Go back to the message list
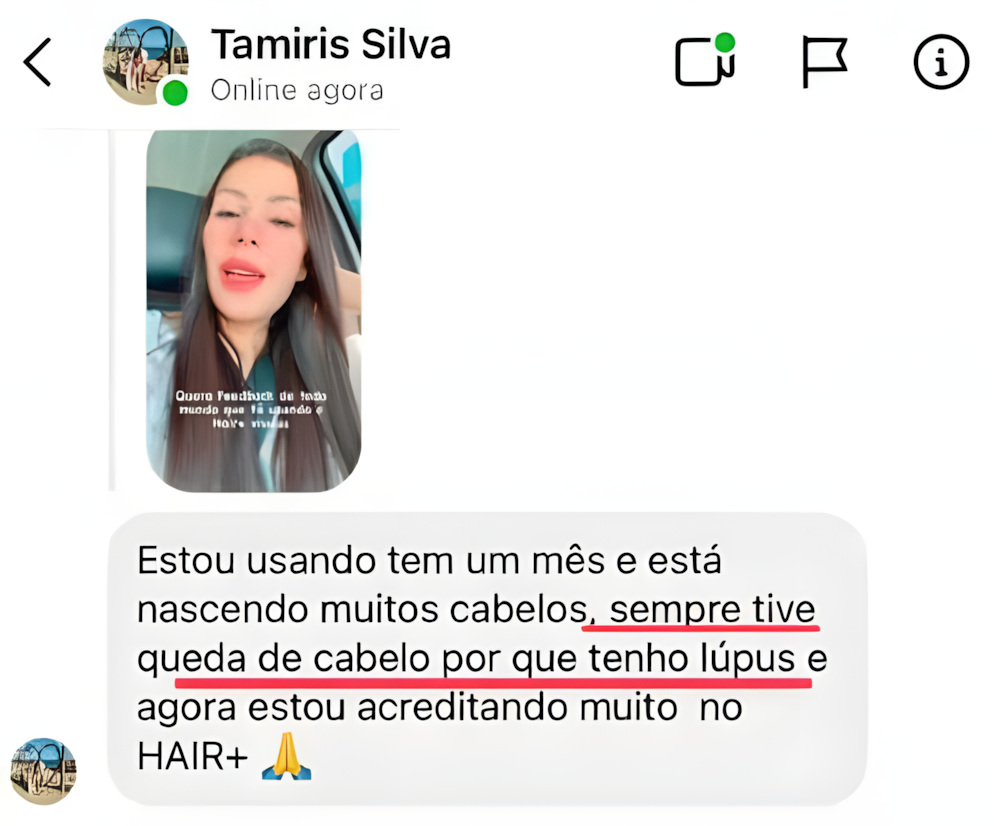The width and height of the screenshot is (994, 826). pyautogui.click(x=38, y=64)
